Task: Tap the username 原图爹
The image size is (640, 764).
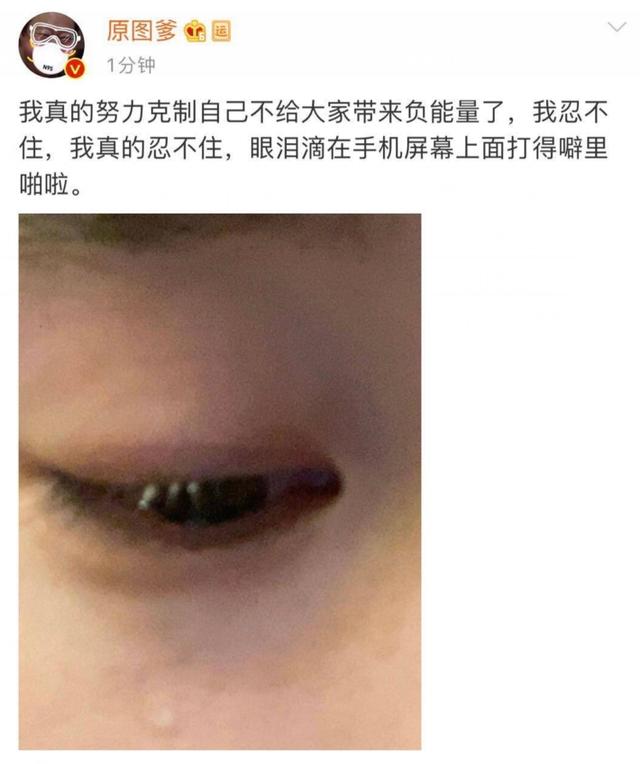Action: point(141,30)
